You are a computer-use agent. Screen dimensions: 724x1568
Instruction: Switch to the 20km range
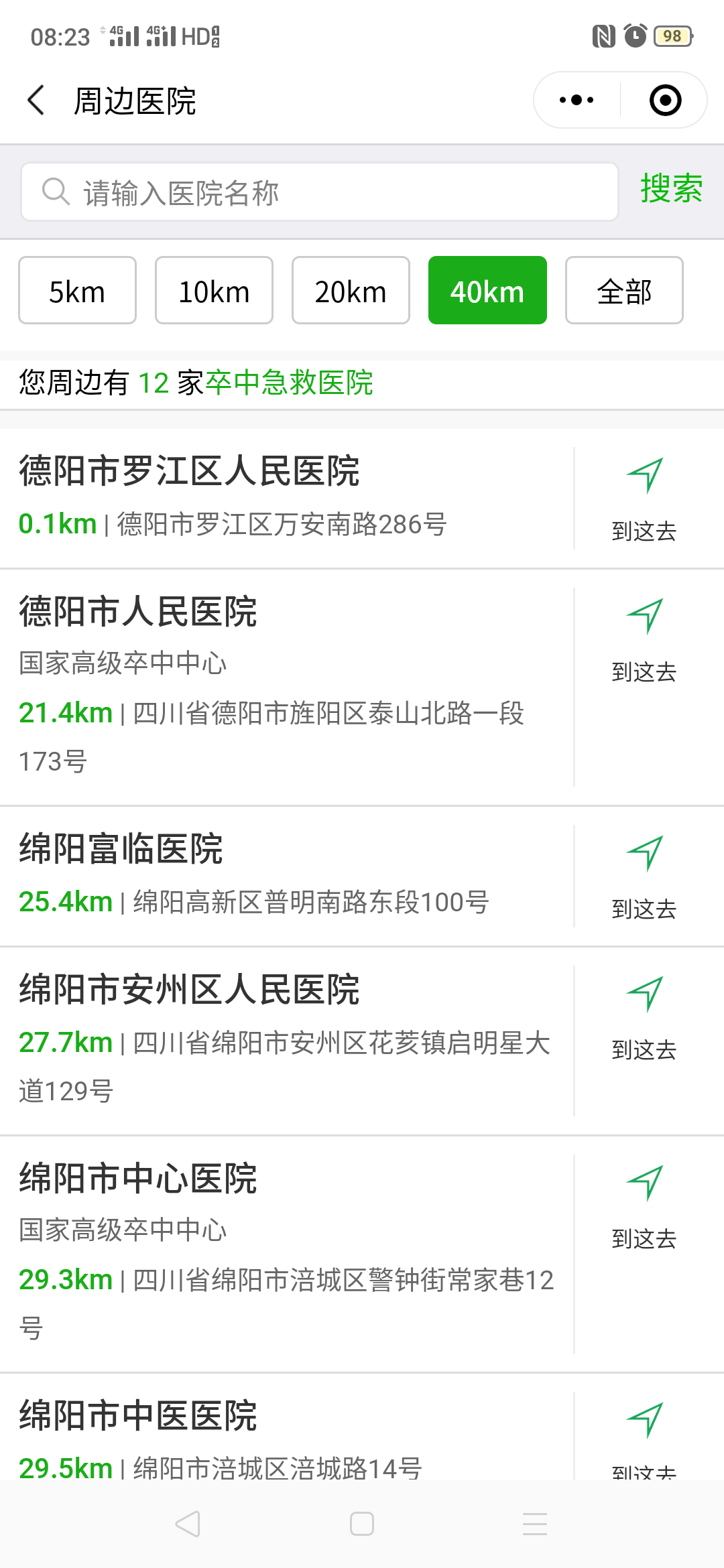[x=351, y=291]
